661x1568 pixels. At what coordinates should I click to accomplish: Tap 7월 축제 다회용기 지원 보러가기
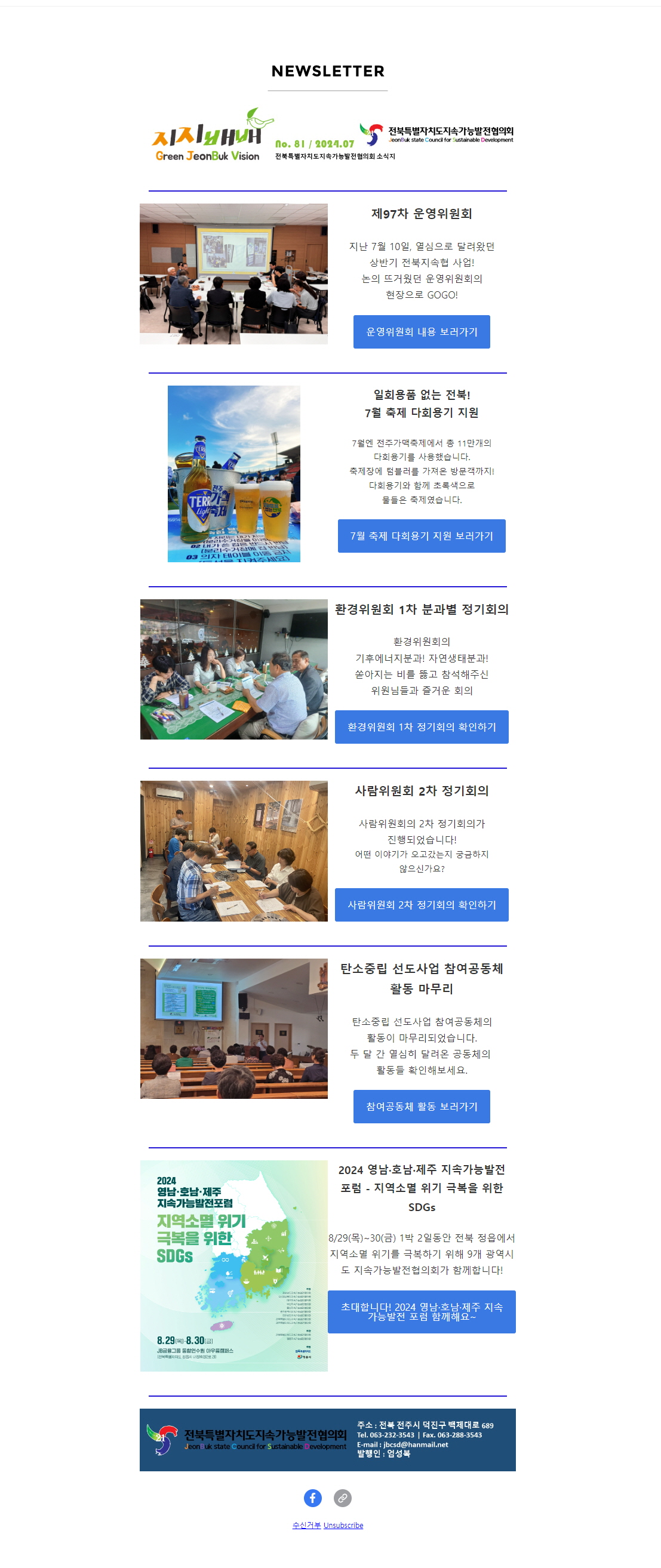pos(421,535)
